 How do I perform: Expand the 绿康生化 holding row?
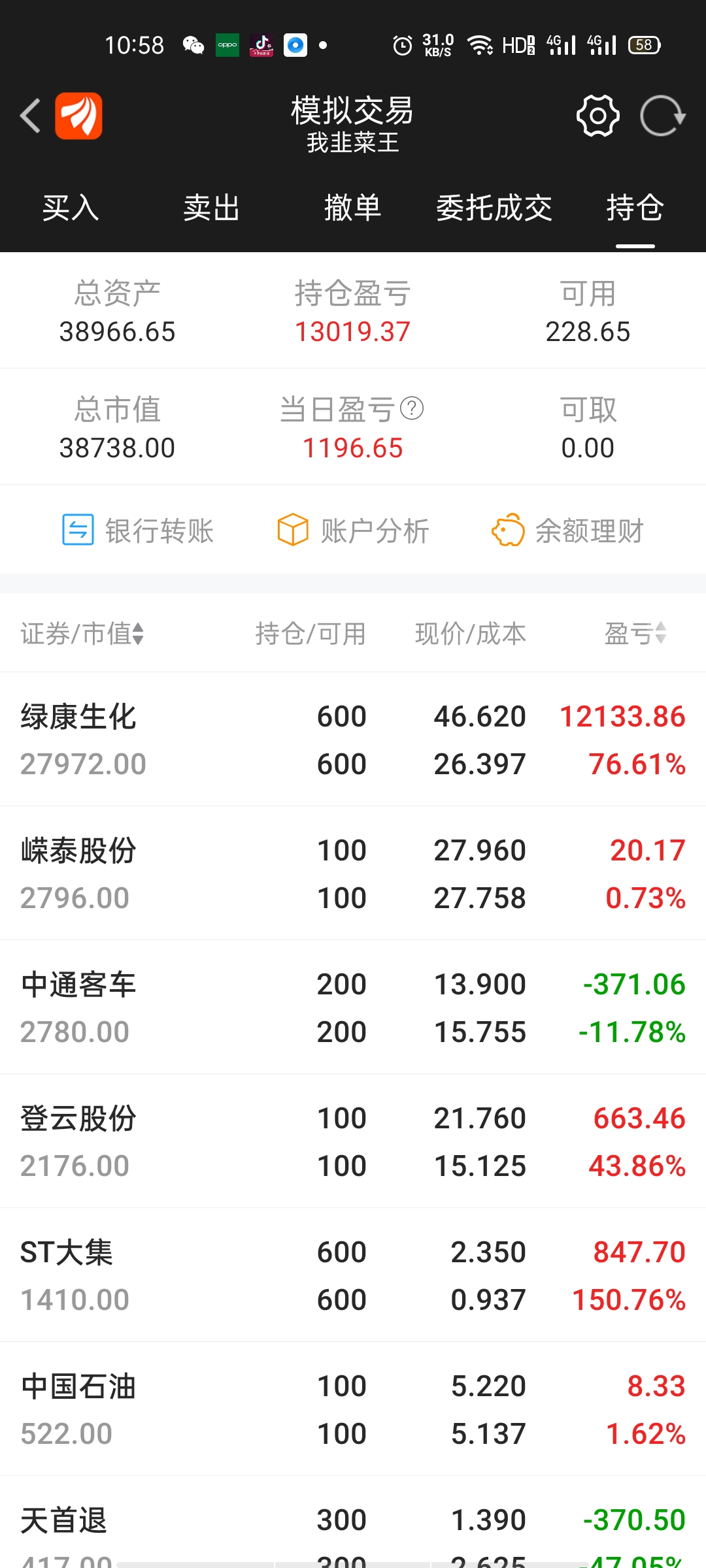(353, 738)
